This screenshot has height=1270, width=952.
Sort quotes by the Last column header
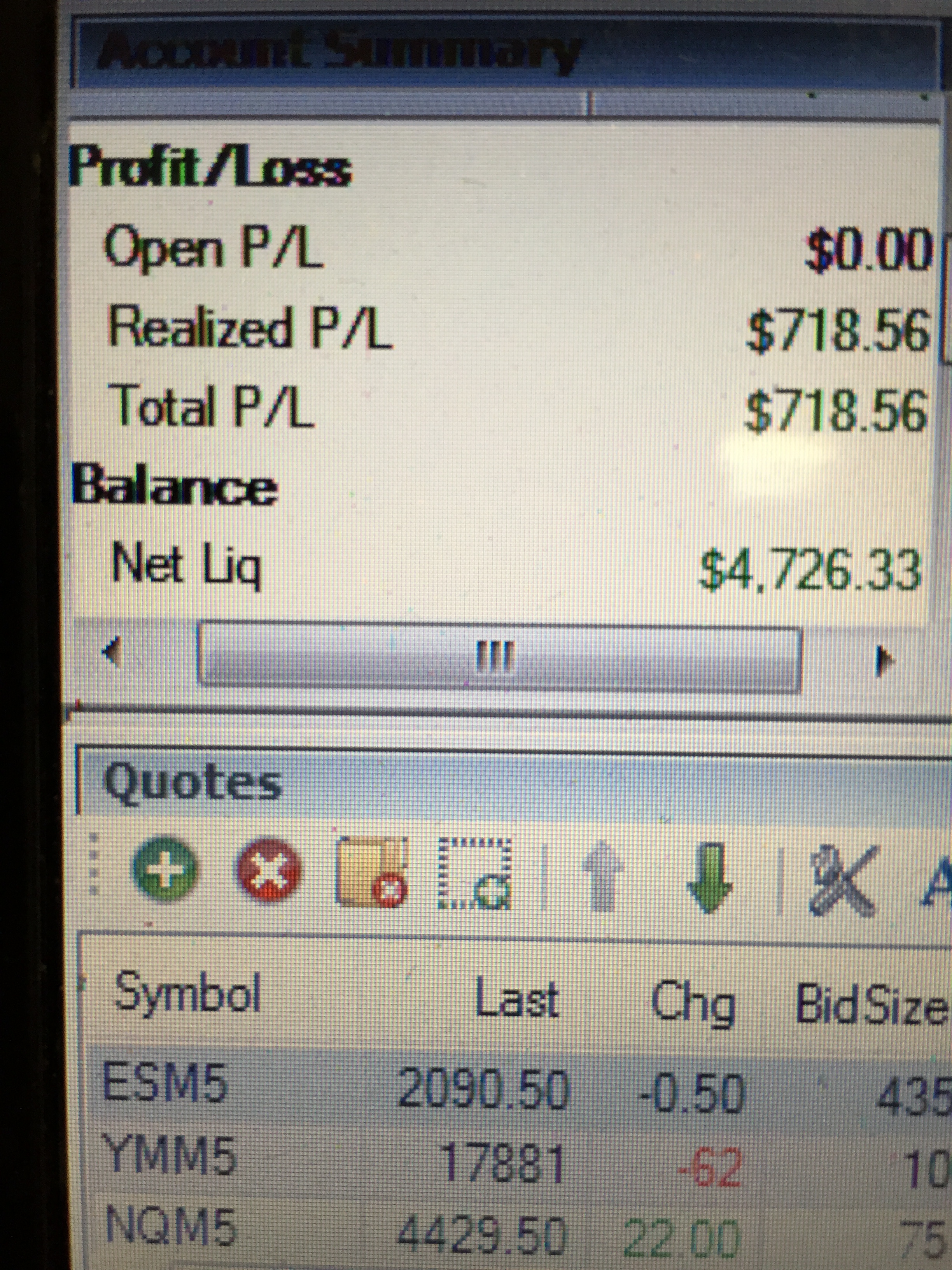tap(517, 1000)
